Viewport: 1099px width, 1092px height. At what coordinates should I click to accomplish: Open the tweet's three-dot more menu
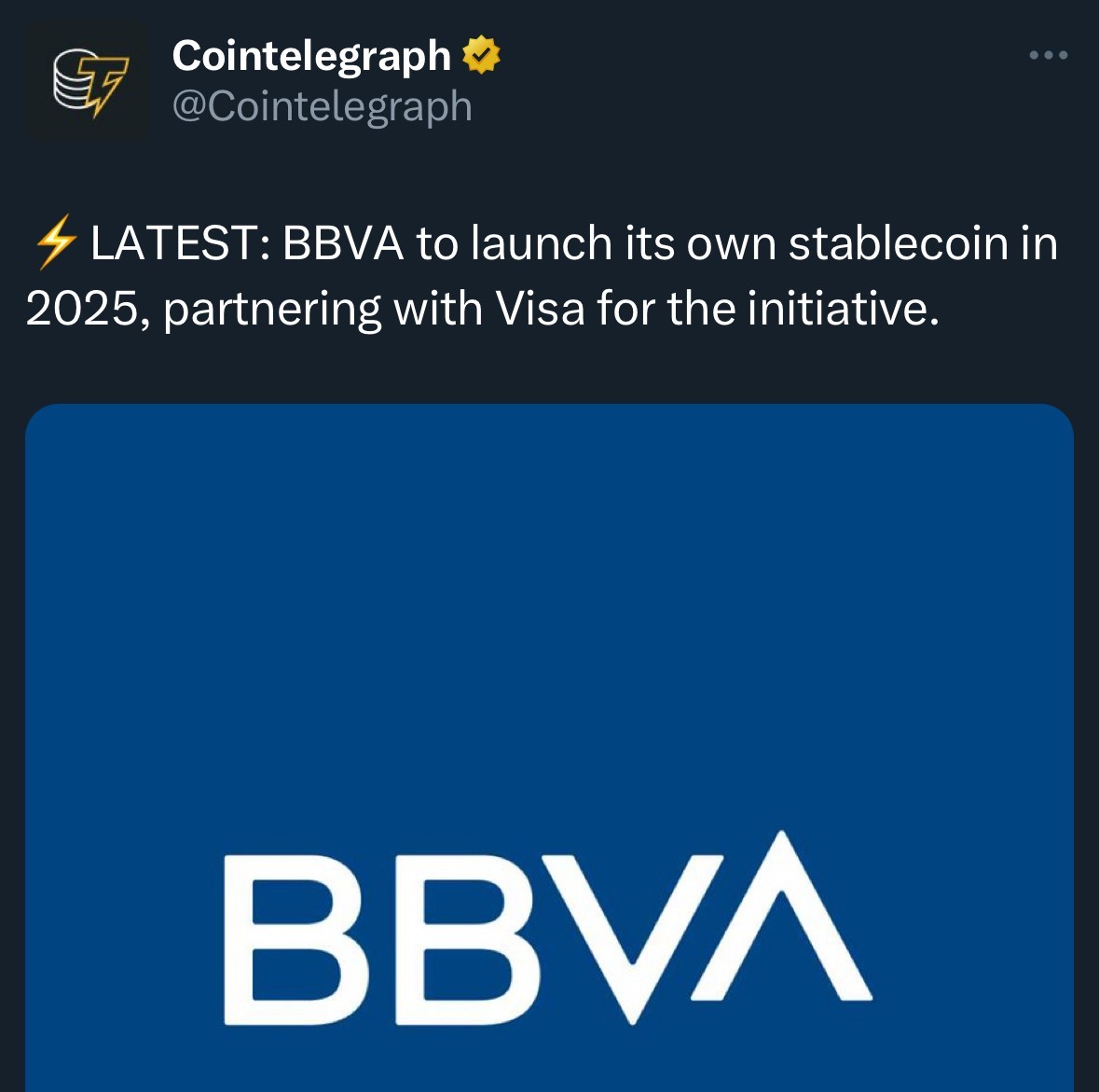(1048, 56)
